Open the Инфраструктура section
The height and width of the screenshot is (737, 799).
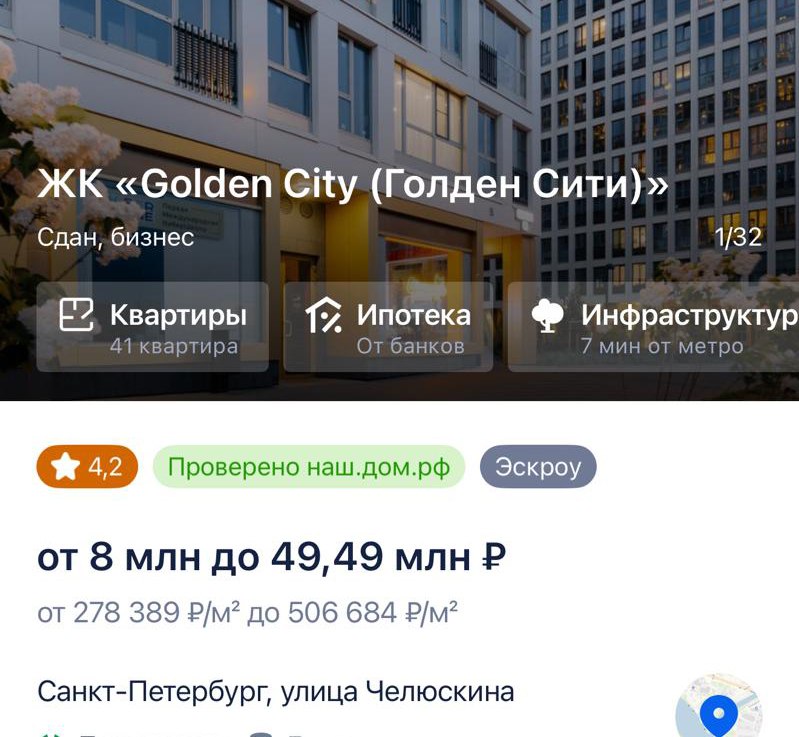coord(660,328)
